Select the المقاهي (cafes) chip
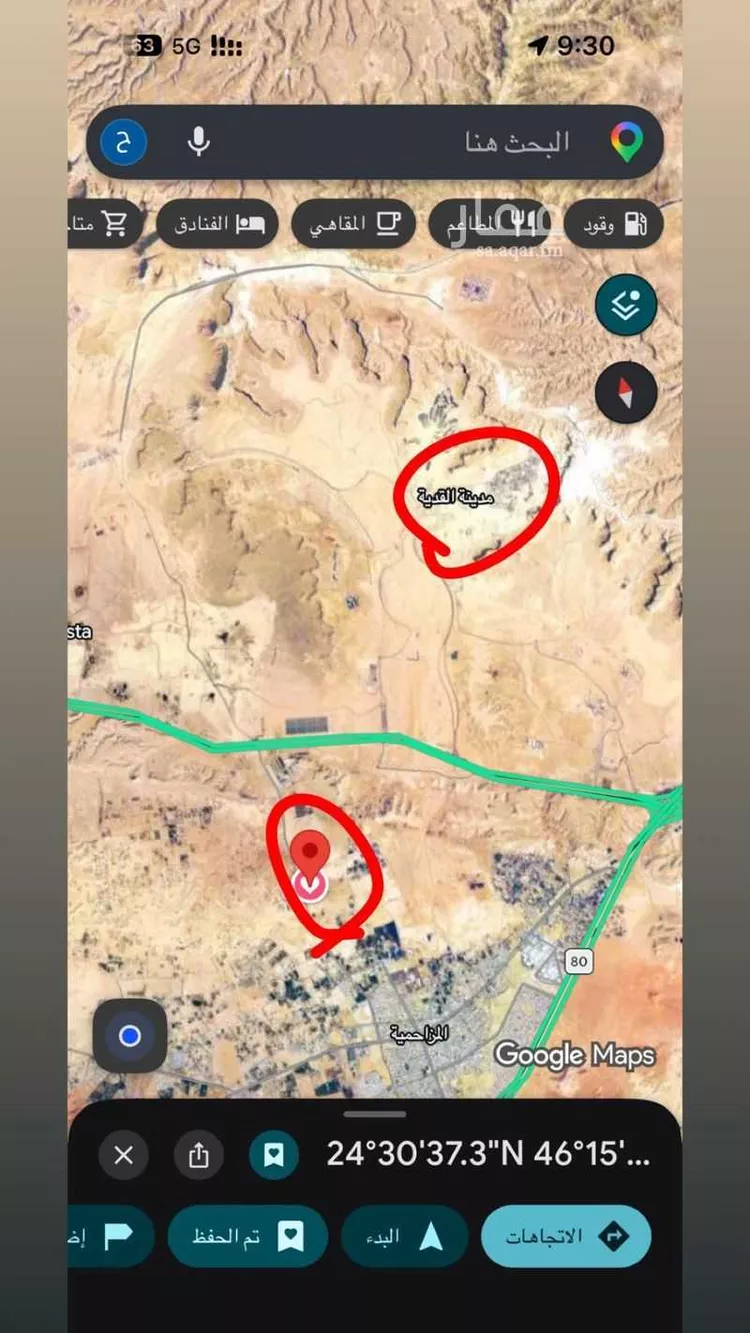The width and height of the screenshot is (750, 1333). click(x=353, y=224)
